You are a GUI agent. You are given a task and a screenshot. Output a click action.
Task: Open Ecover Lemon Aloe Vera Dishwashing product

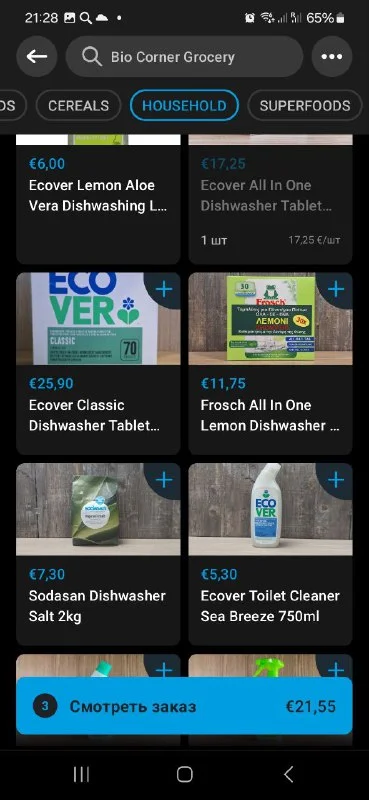(98, 199)
